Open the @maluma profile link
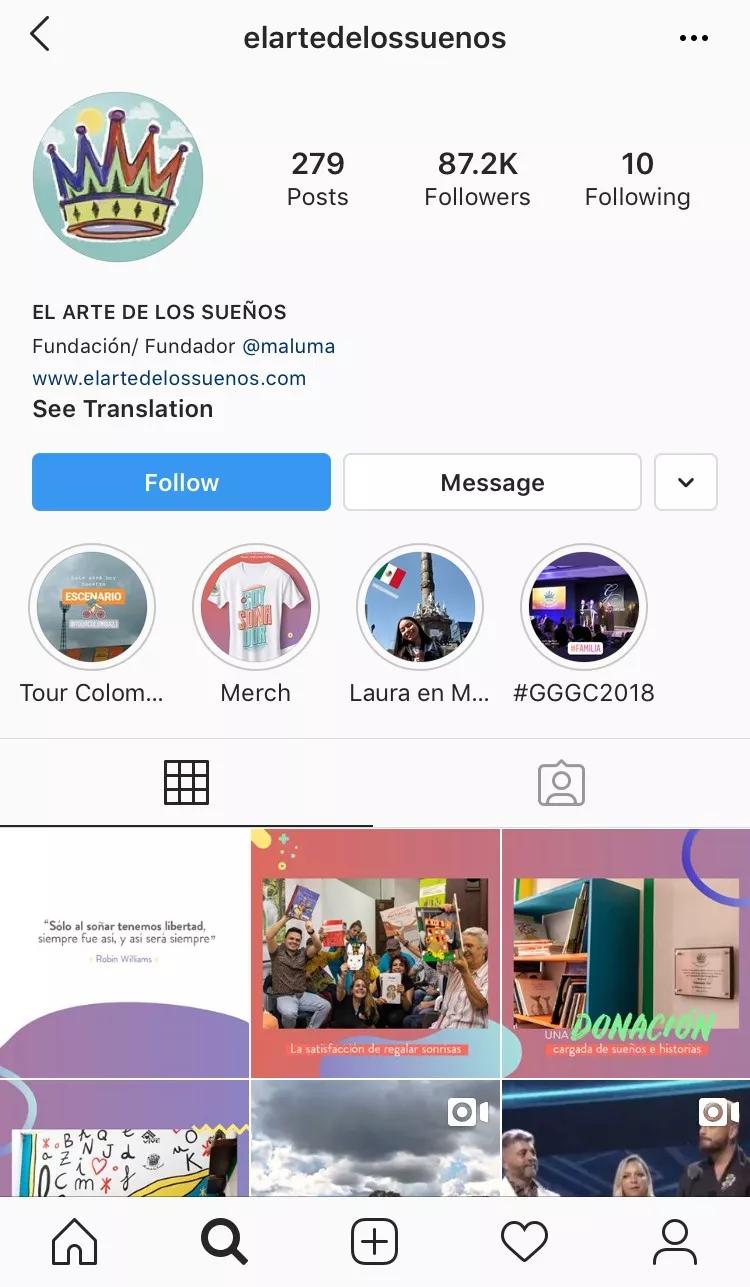Screen dimensions: 750x1287 pyautogui.click(x=288, y=346)
